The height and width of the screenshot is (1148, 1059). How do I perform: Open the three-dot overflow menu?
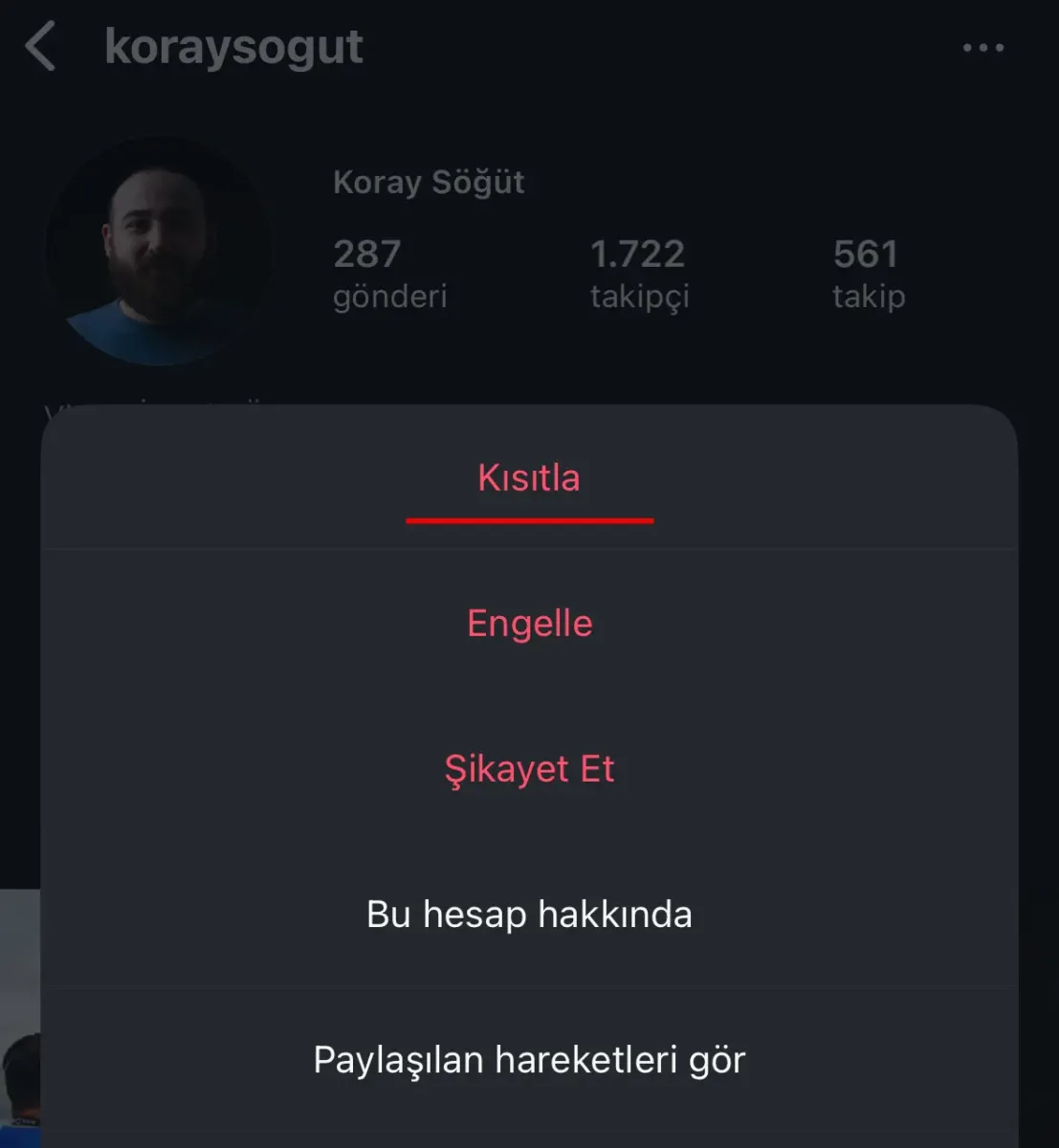[982, 48]
